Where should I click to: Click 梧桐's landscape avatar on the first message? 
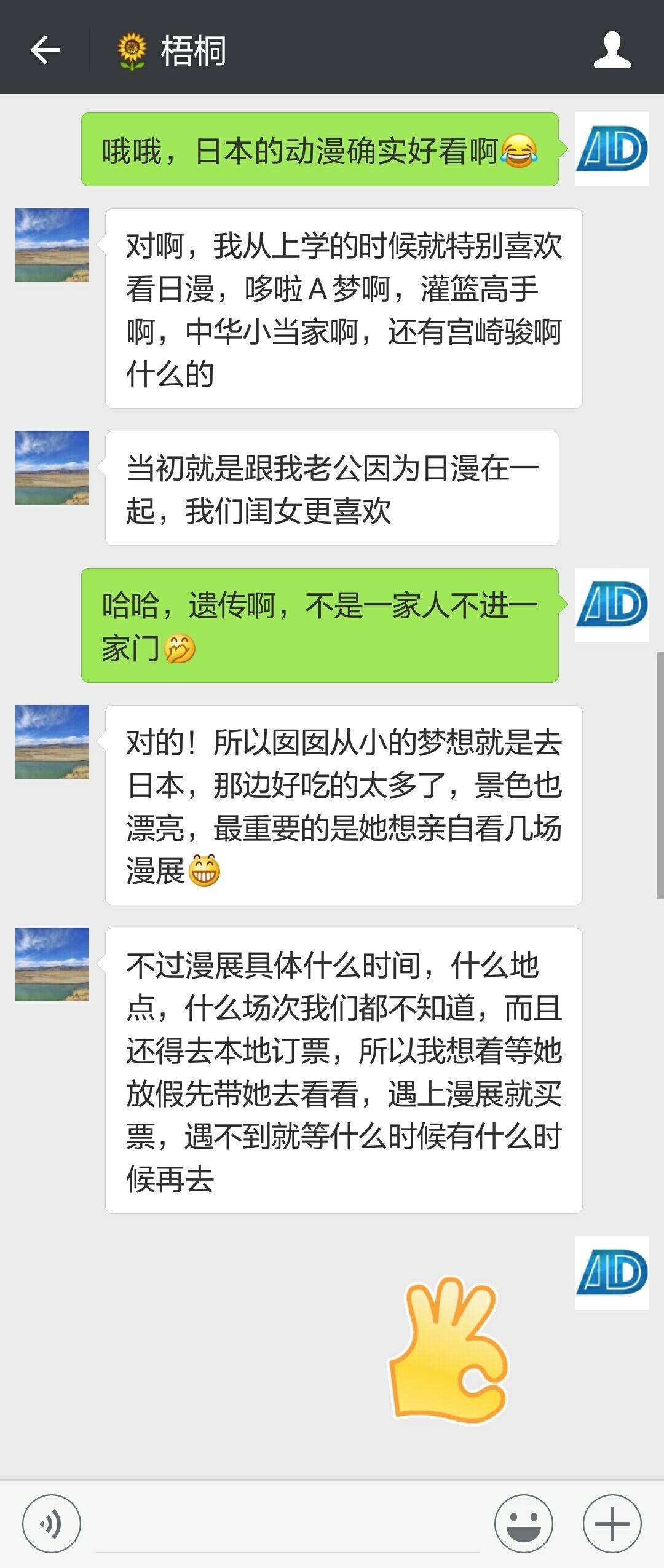(x=52, y=246)
